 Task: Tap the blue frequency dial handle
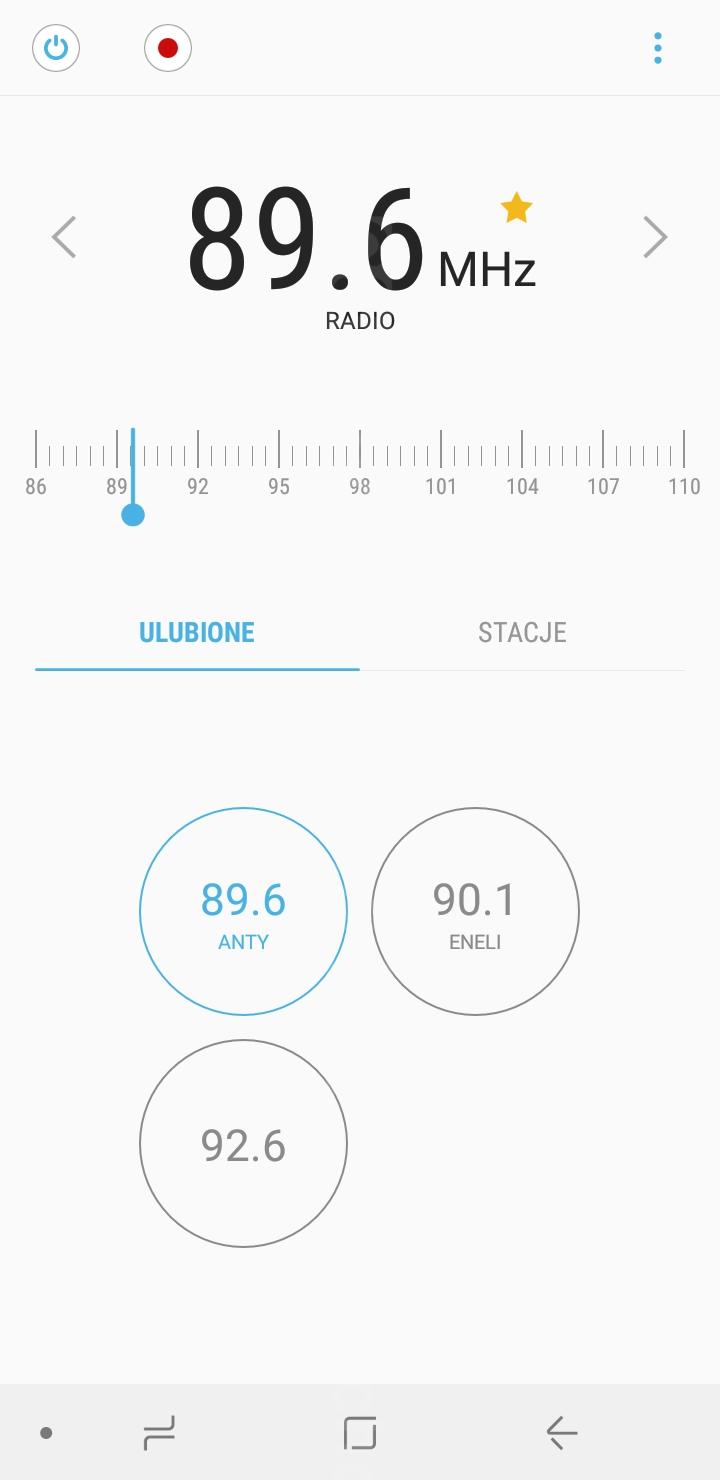pyautogui.click(x=133, y=515)
